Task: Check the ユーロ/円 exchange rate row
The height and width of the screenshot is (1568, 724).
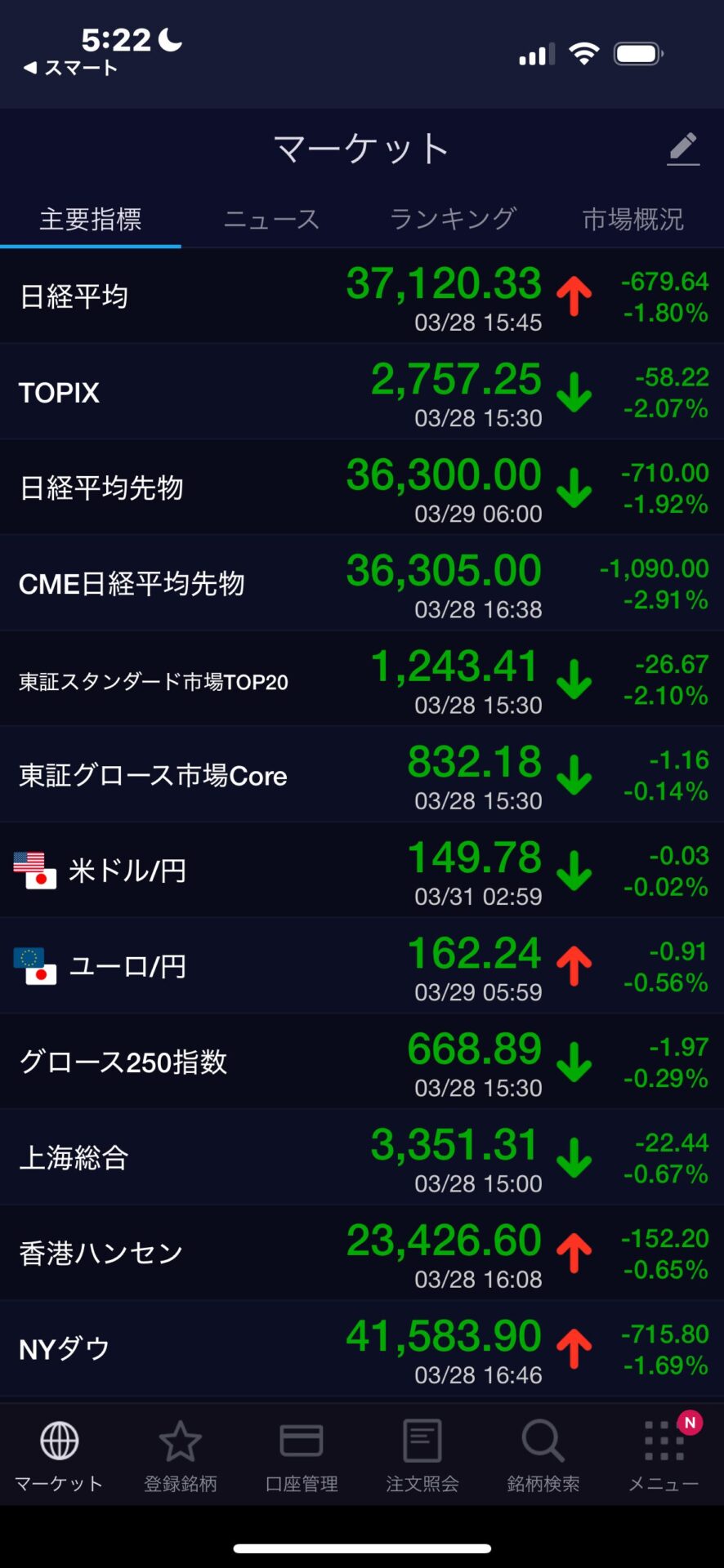Action: click(x=362, y=966)
